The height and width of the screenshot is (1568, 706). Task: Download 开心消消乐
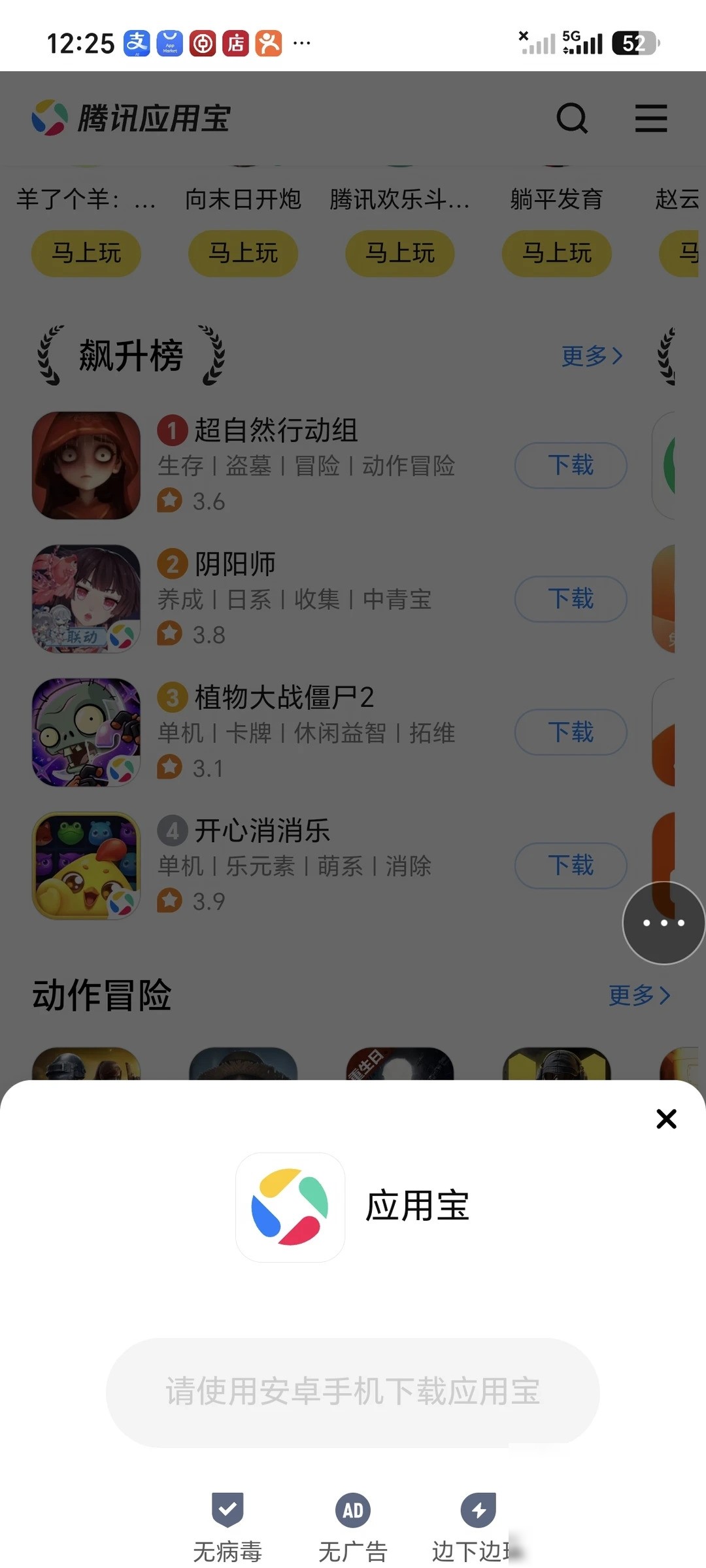571,866
